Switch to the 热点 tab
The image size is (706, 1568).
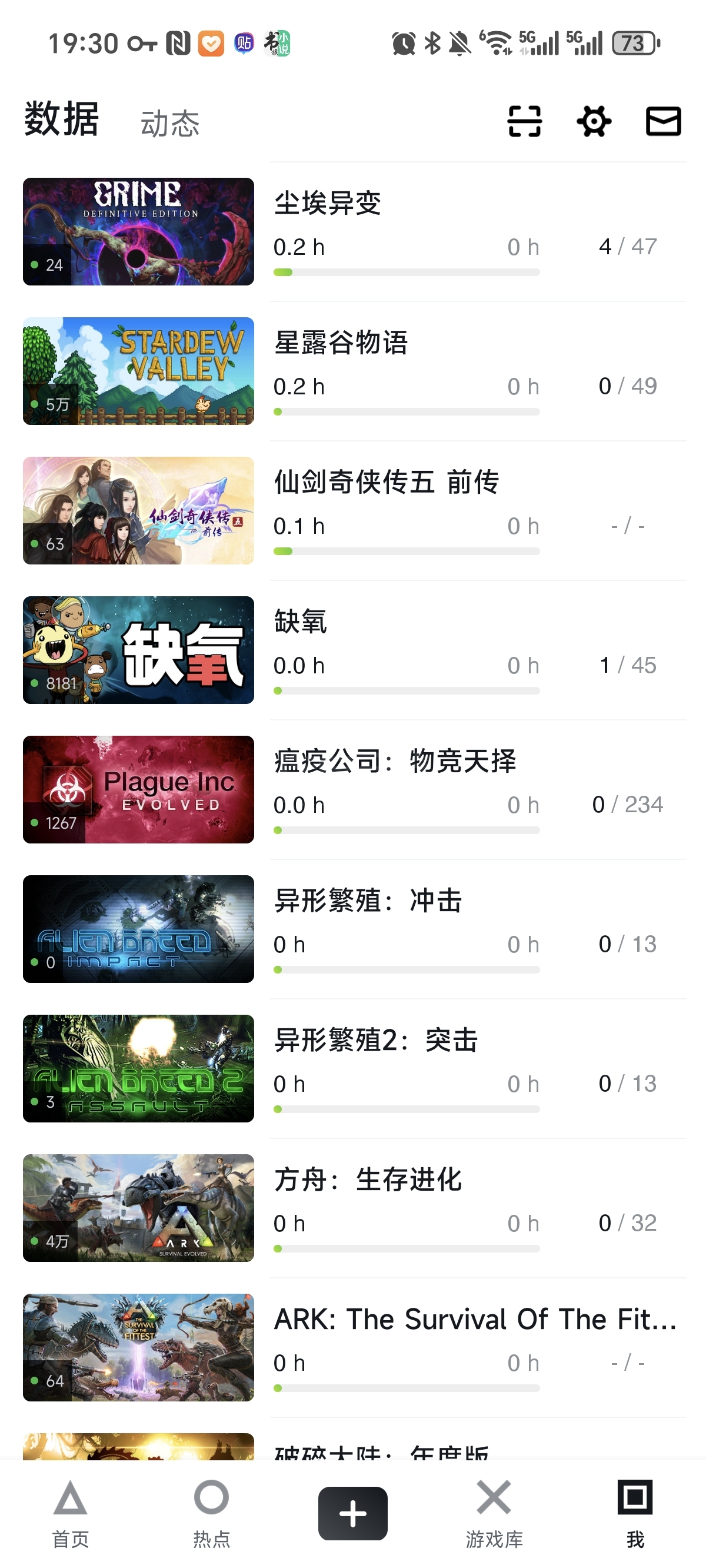(x=211, y=1513)
